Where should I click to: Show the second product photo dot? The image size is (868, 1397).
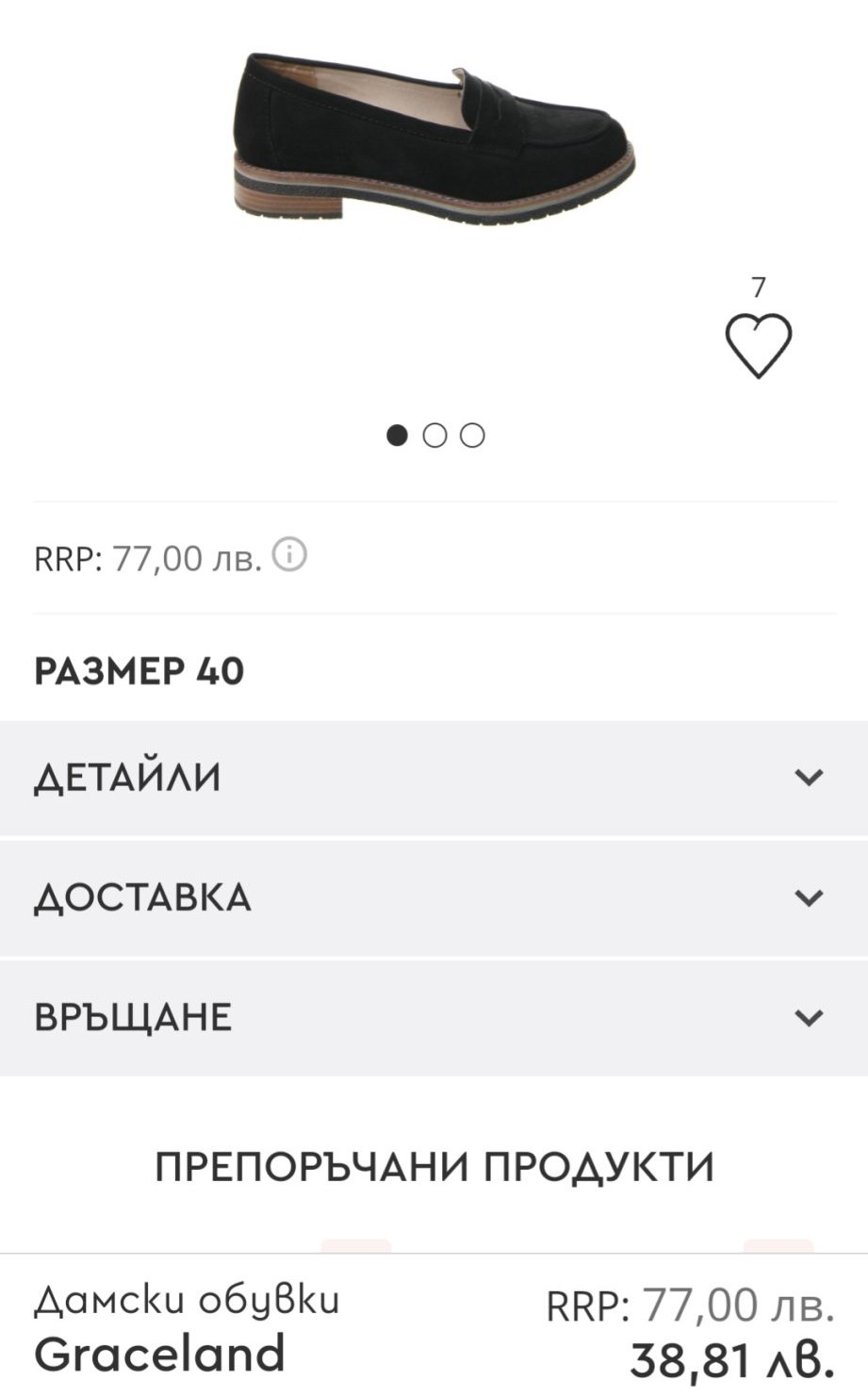434,436
